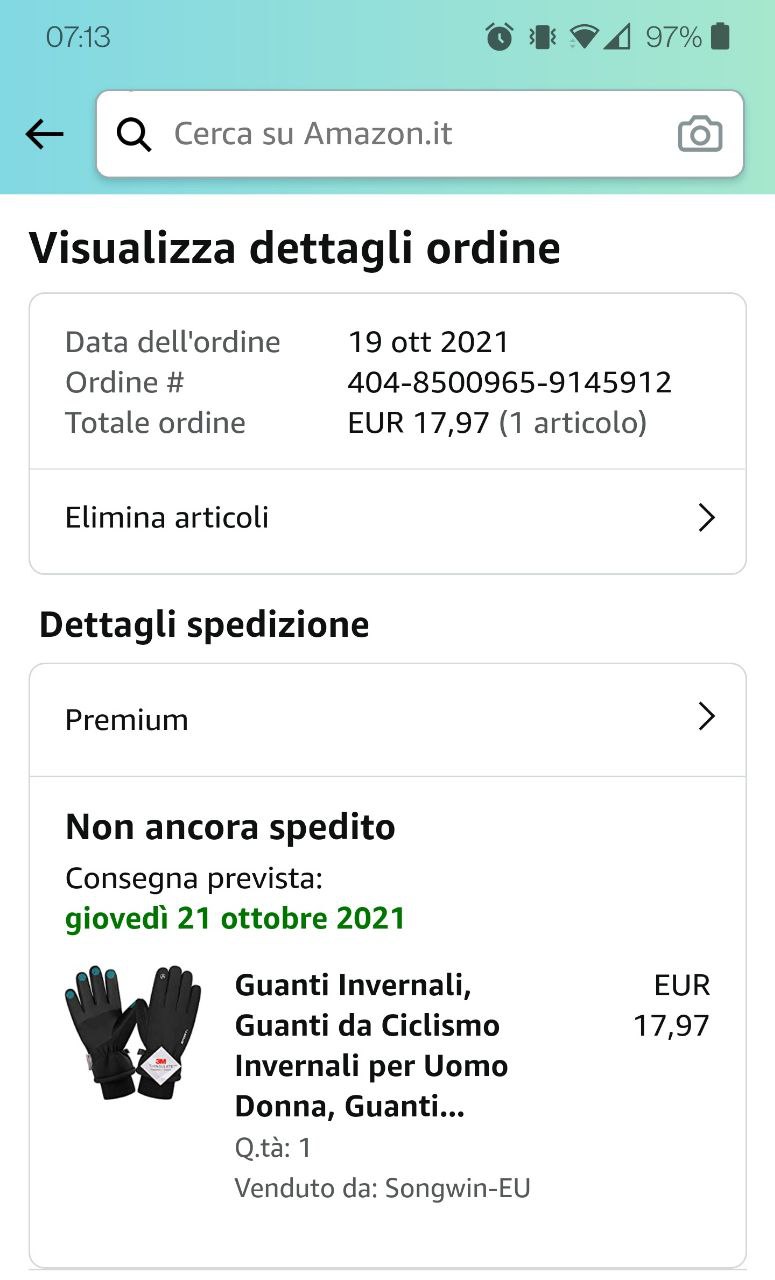Open the Premium shipping row
This screenshot has width=775, height=1280.
point(388,719)
